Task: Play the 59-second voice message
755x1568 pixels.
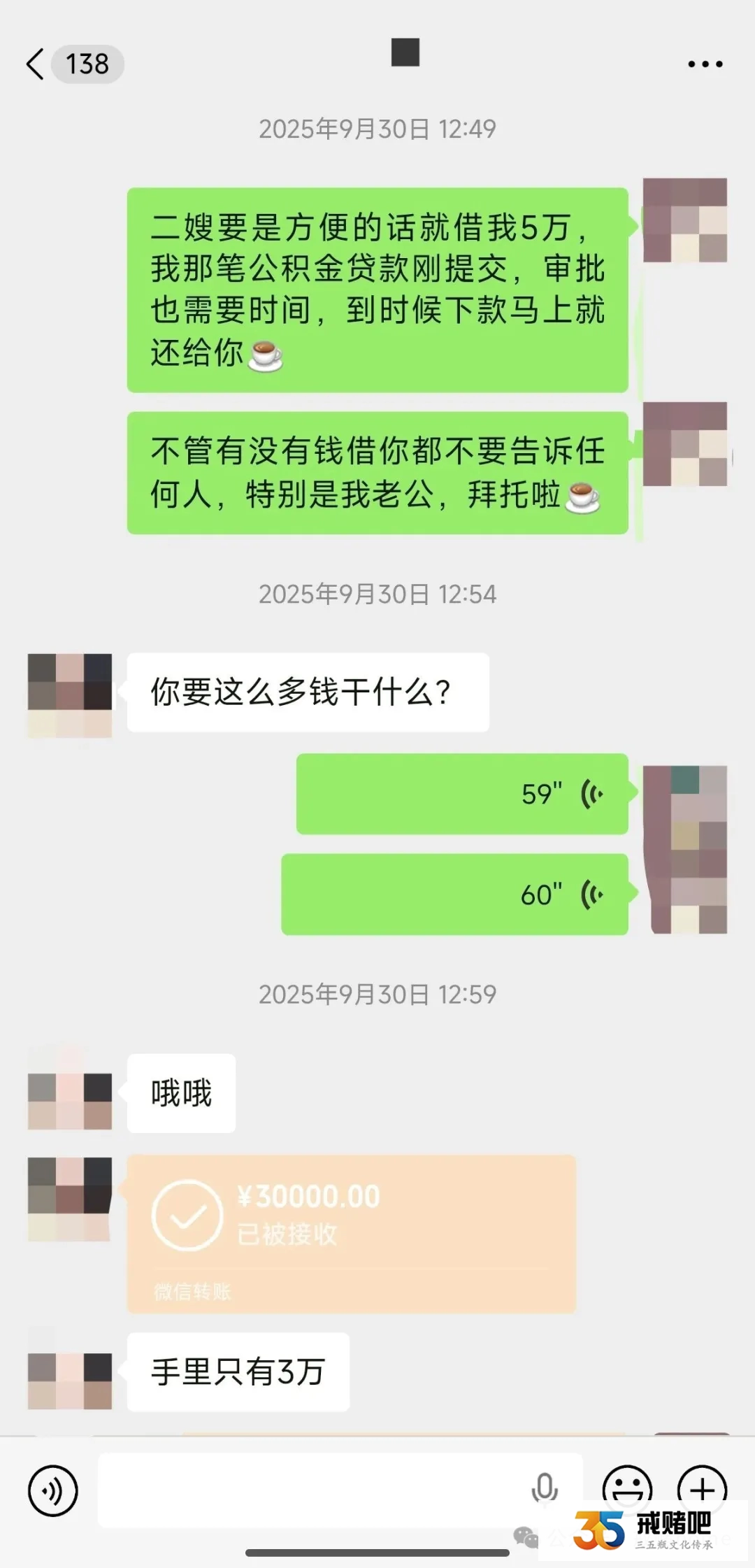Action: [461, 794]
